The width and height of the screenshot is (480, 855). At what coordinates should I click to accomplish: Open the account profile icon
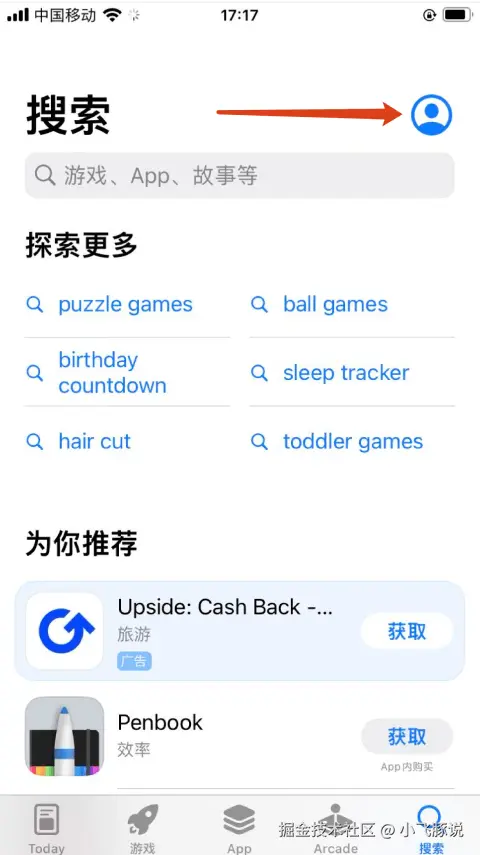pyautogui.click(x=431, y=115)
